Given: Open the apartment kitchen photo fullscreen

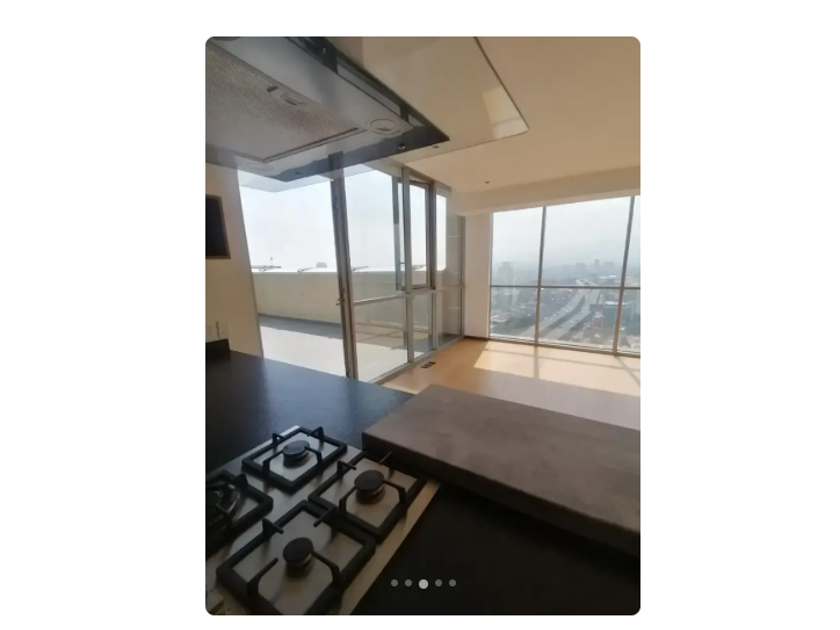Looking at the screenshot, I should click(x=422, y=300).
